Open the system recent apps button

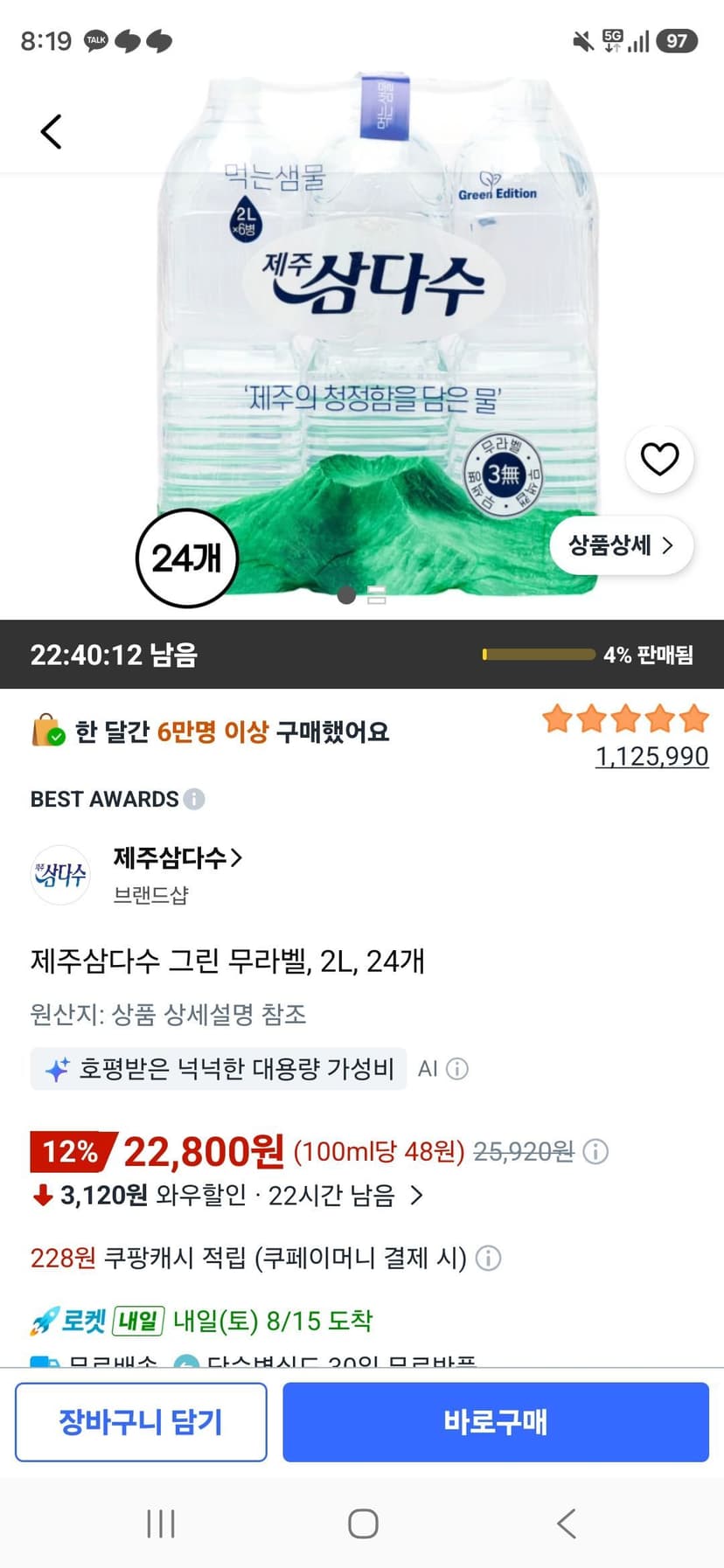[x=161, y=1523]
